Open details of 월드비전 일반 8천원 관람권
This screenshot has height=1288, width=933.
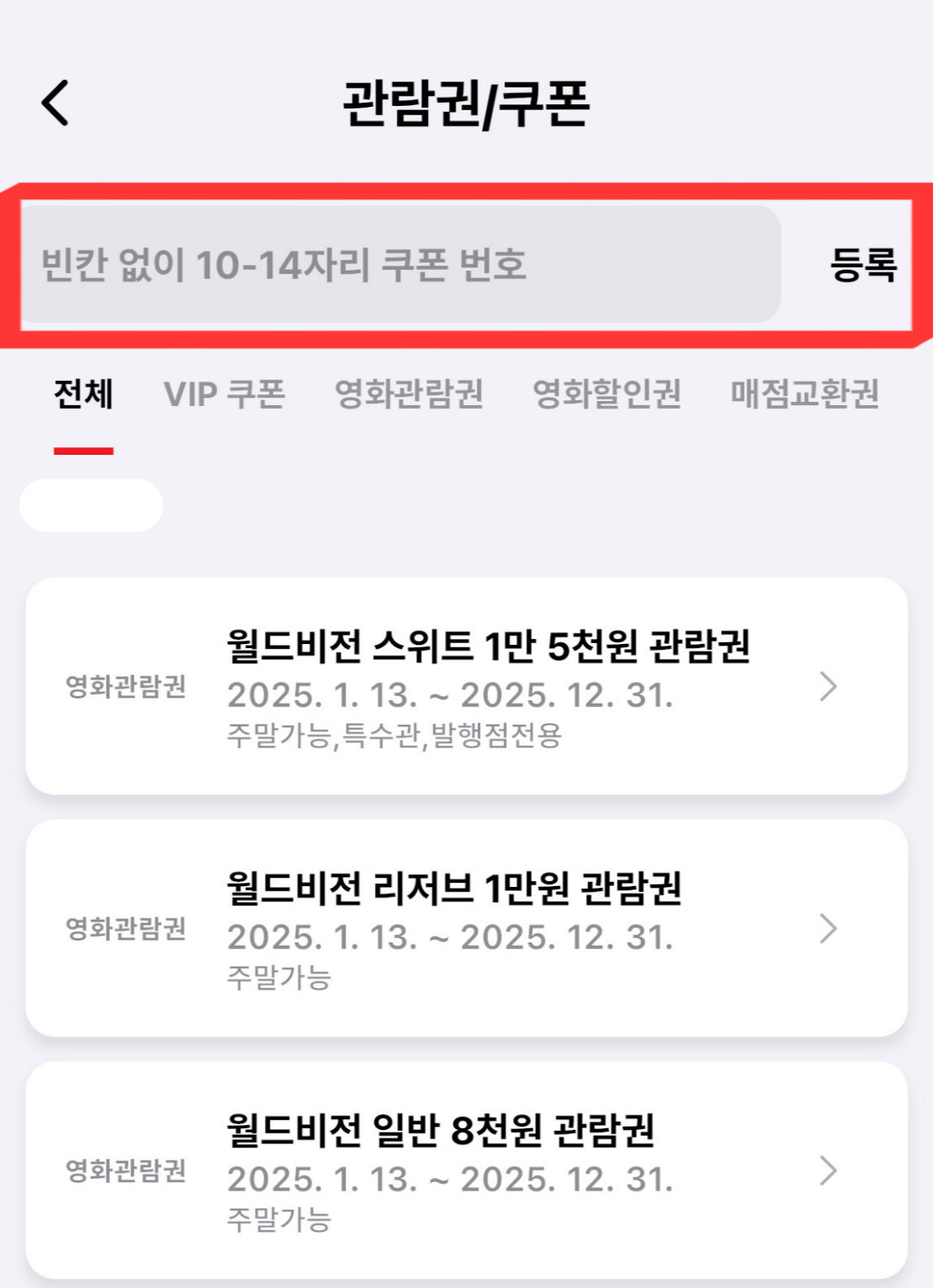(466, 1173)
